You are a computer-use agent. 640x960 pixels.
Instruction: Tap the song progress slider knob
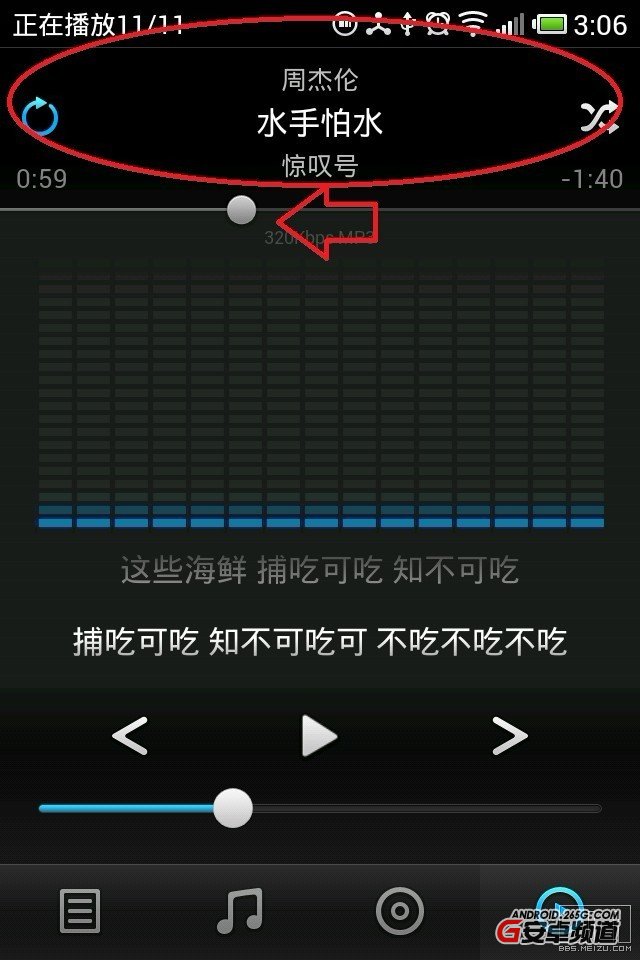tap(241, 209)
